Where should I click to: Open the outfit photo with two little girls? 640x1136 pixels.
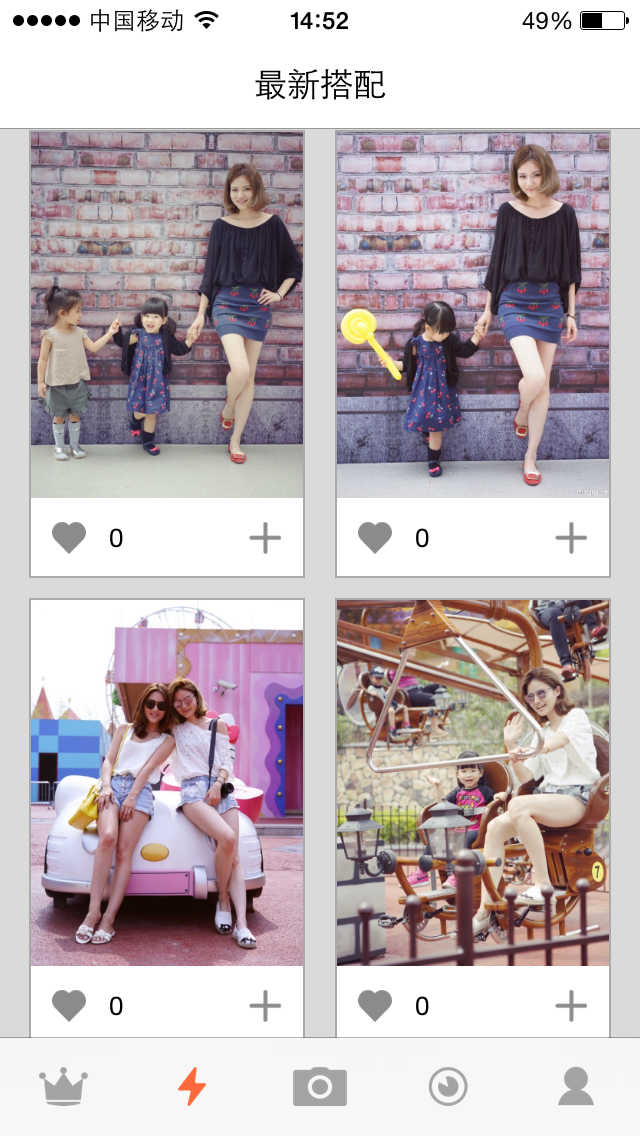(167, 315)
